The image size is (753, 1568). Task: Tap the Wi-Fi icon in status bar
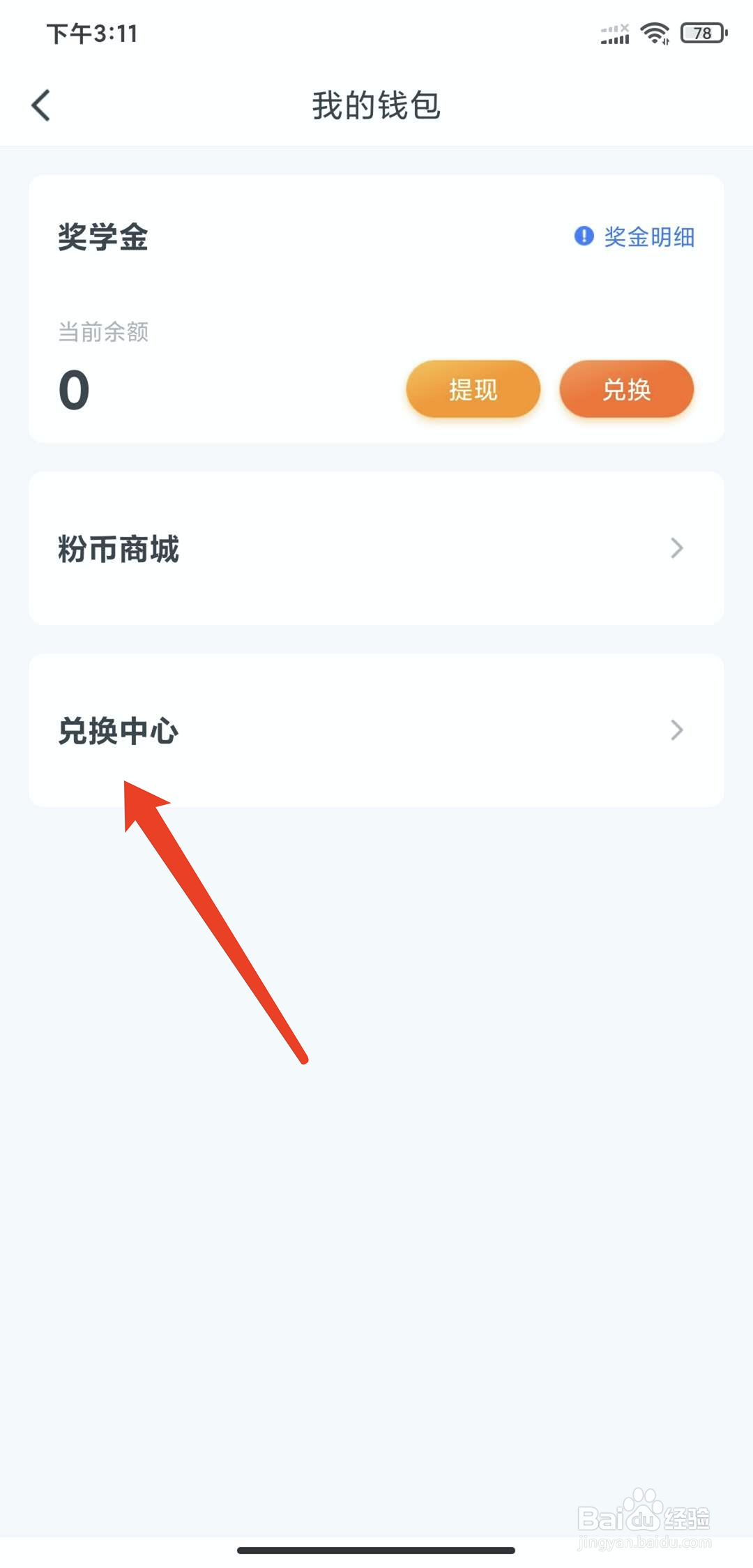coord(654,31)
